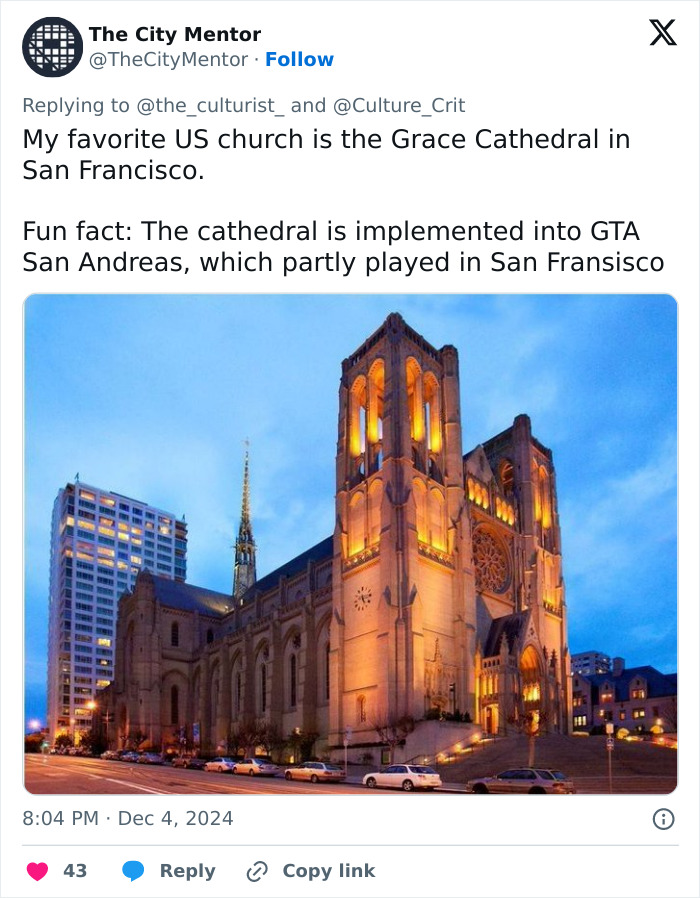Open the tweet timestamp link
This screenshot has height=898, width=700.
(x=128, y=818)
